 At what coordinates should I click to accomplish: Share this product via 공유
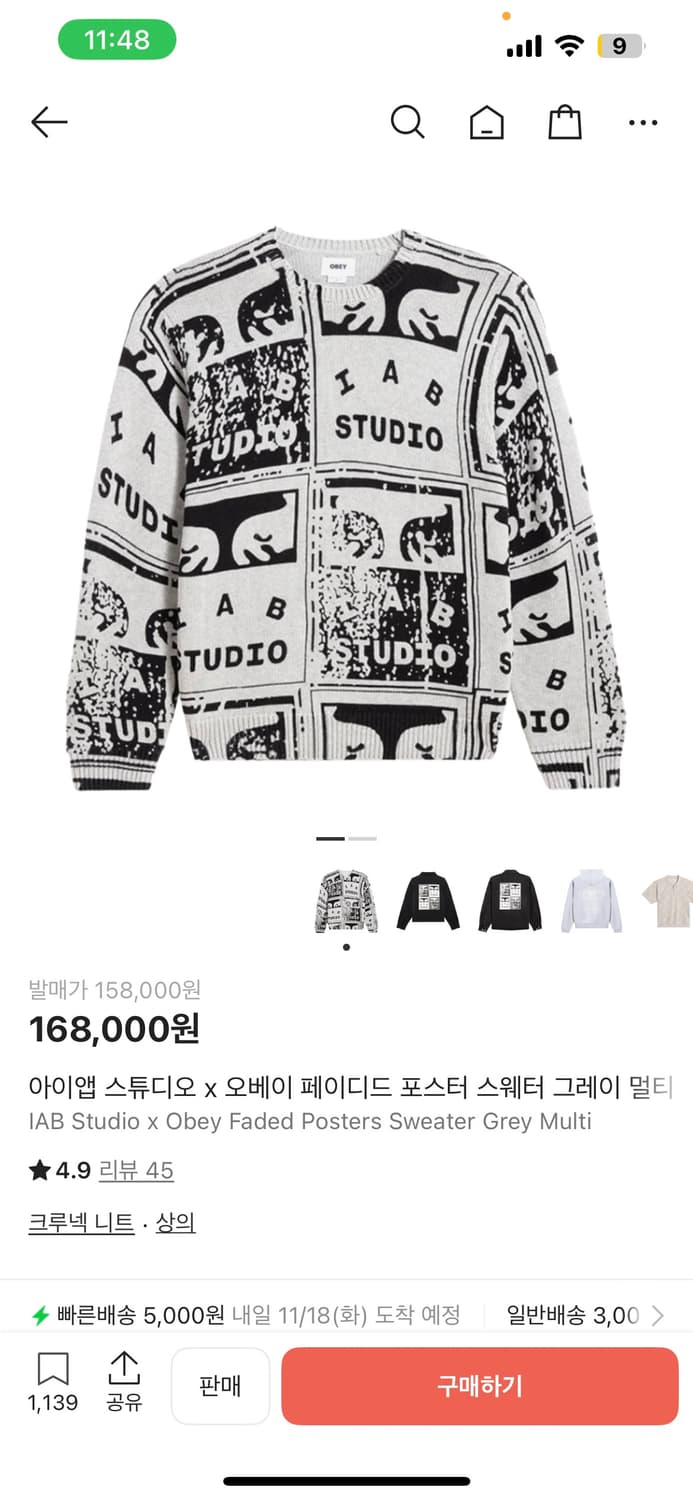124,1382
